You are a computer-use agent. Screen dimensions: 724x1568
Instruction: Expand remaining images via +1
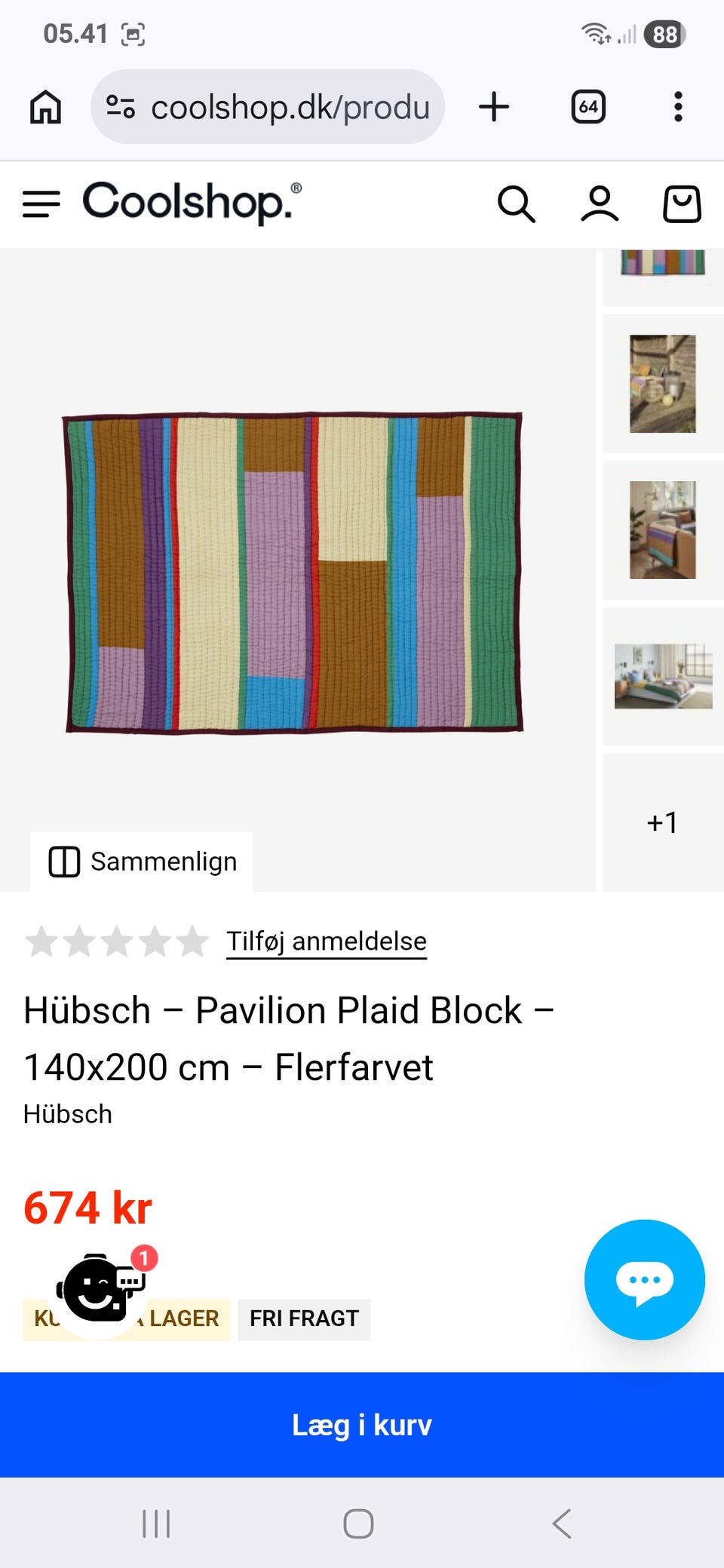662,822
